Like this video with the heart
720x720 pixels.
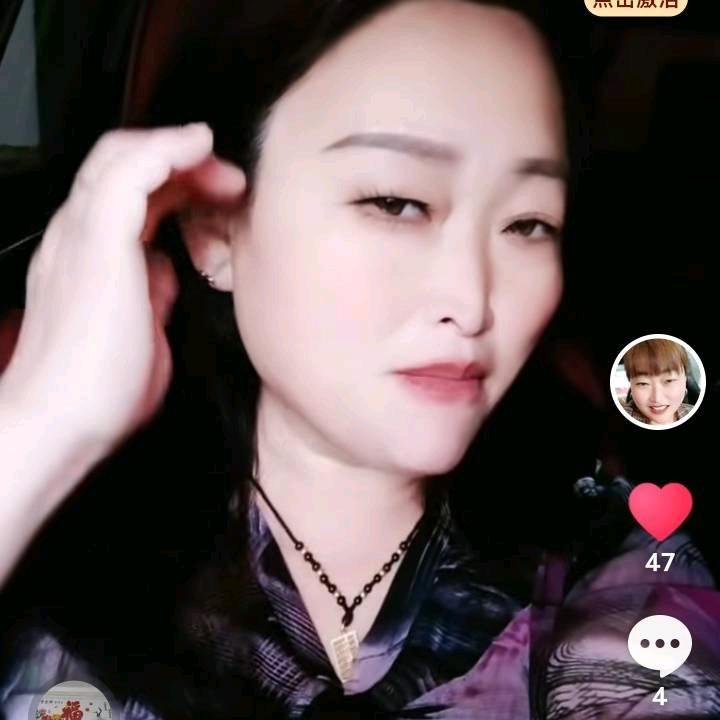tap(660, 510)
